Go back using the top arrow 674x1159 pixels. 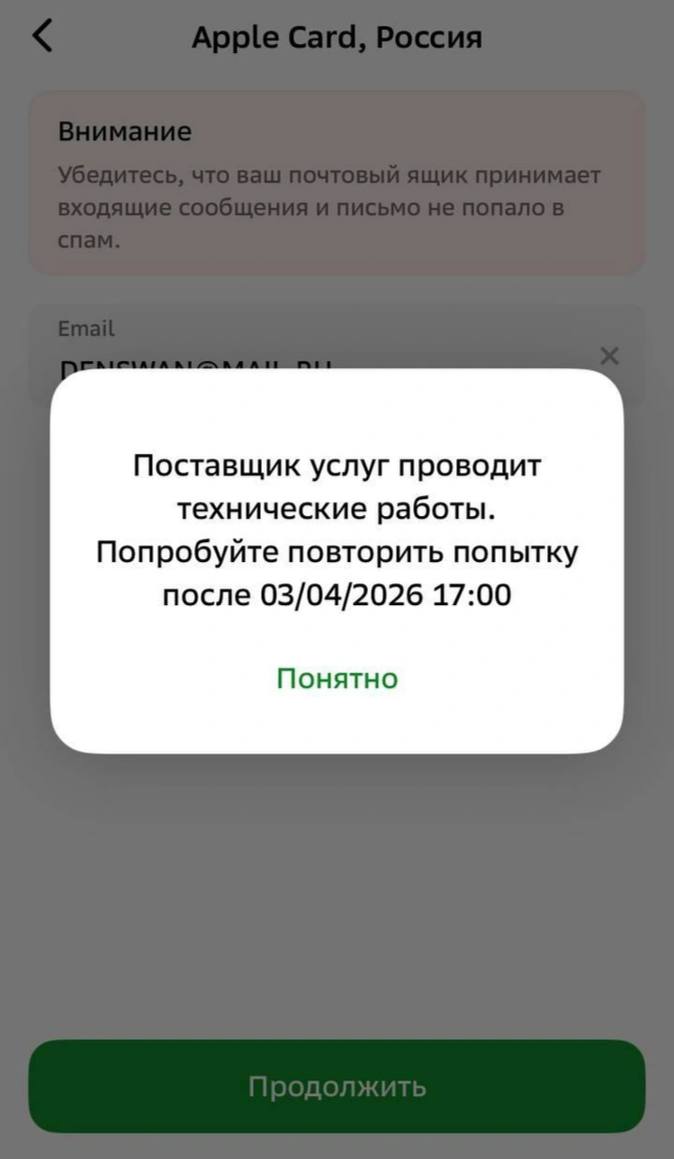[x=44, y=37]
